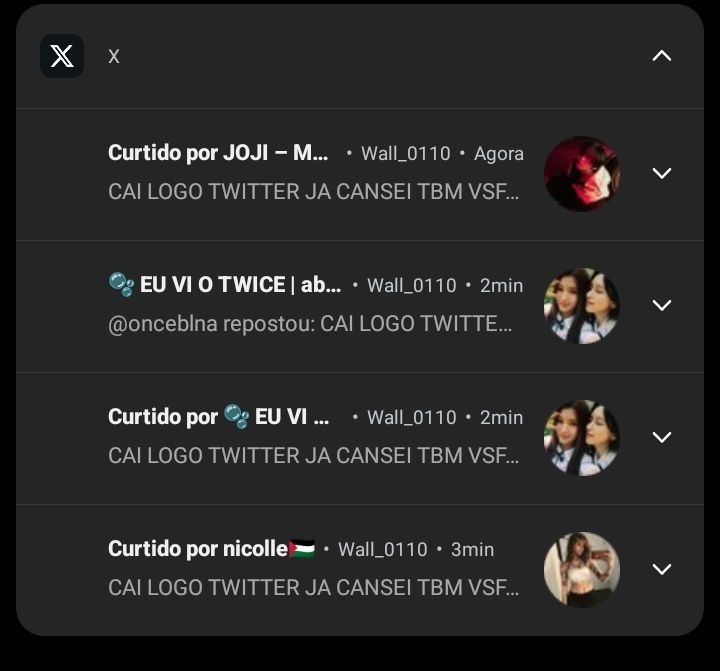Image resolution: width=720 pixels, height=671 pixels.
Task: Open the 2min 'Curtido por EU VI' notification
Action: pos(315,437)
